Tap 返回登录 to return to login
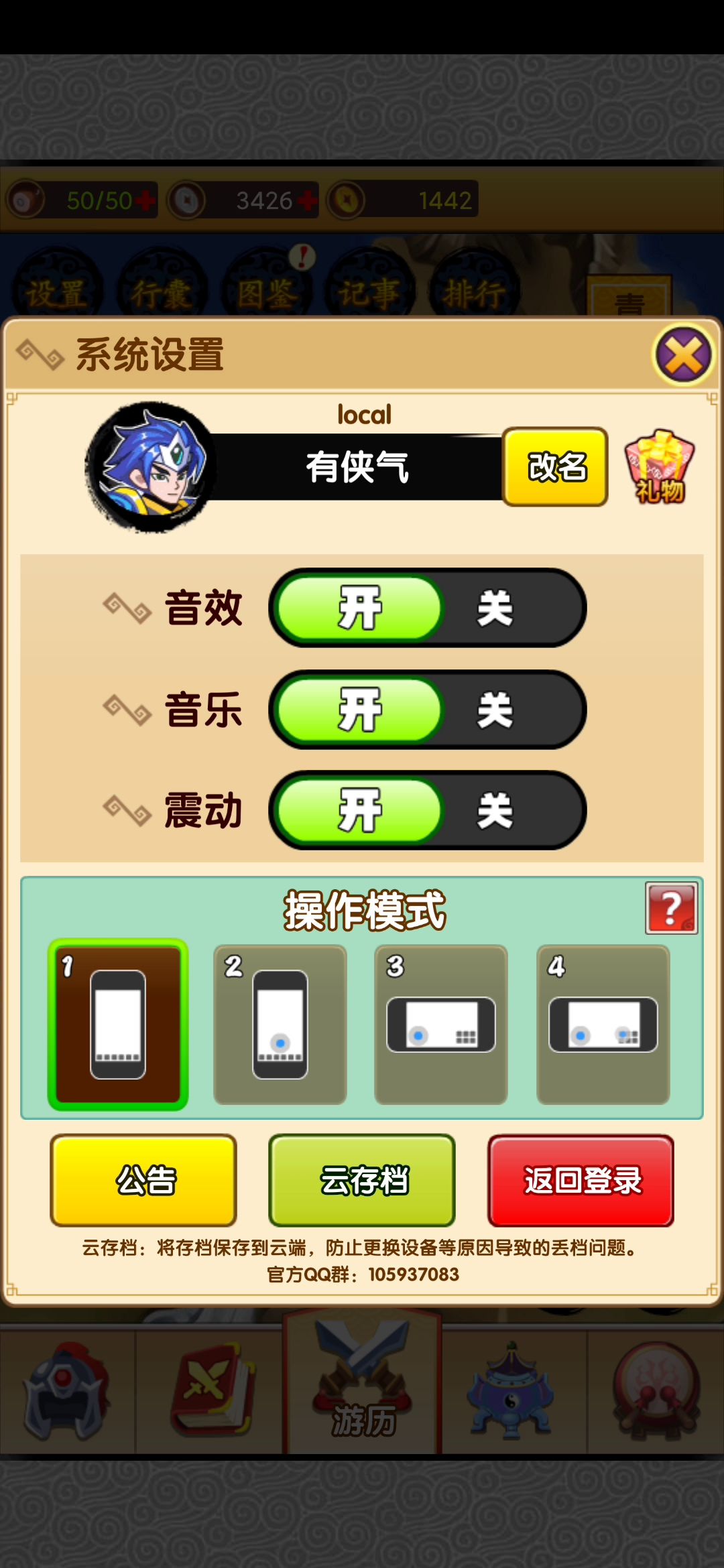This screenshot has width=724, height=1568. pyautogui.click(x=581, y=1180)
